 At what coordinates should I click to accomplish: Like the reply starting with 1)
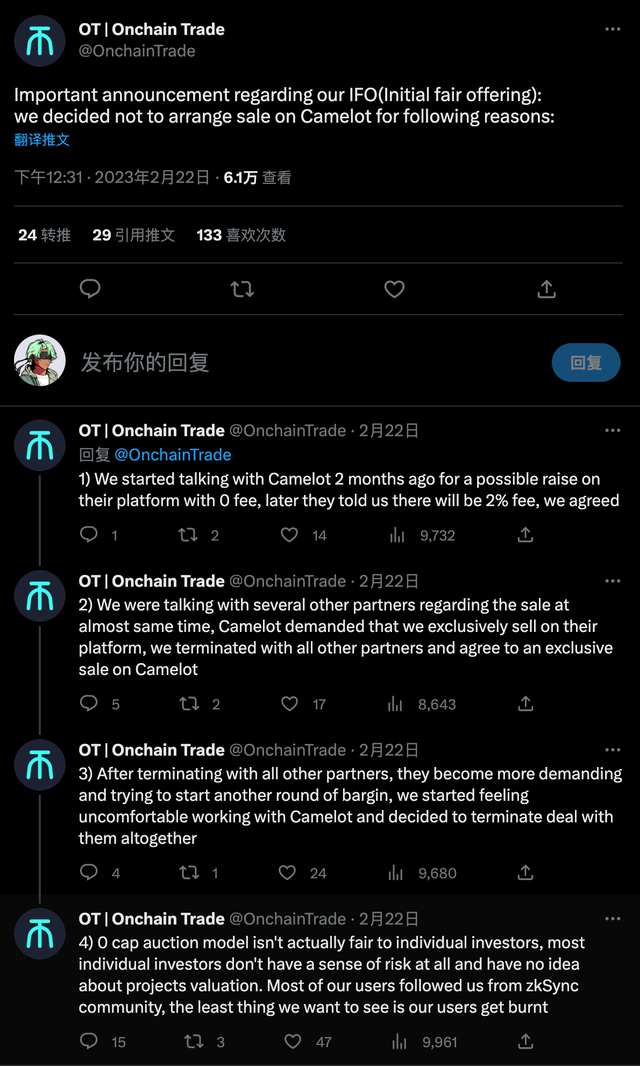point(290,535)
